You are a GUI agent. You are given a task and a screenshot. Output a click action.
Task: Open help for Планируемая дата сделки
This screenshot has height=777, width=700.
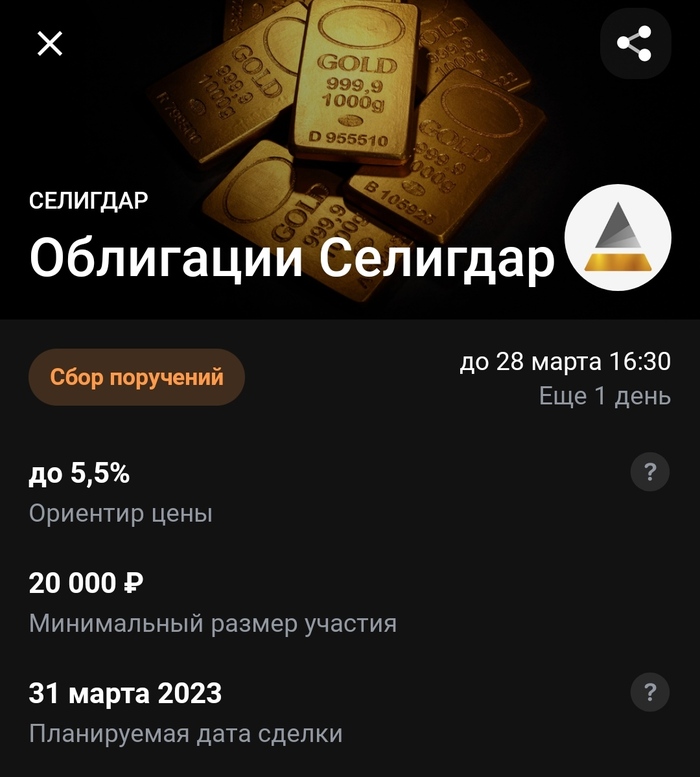pos(650,691)
